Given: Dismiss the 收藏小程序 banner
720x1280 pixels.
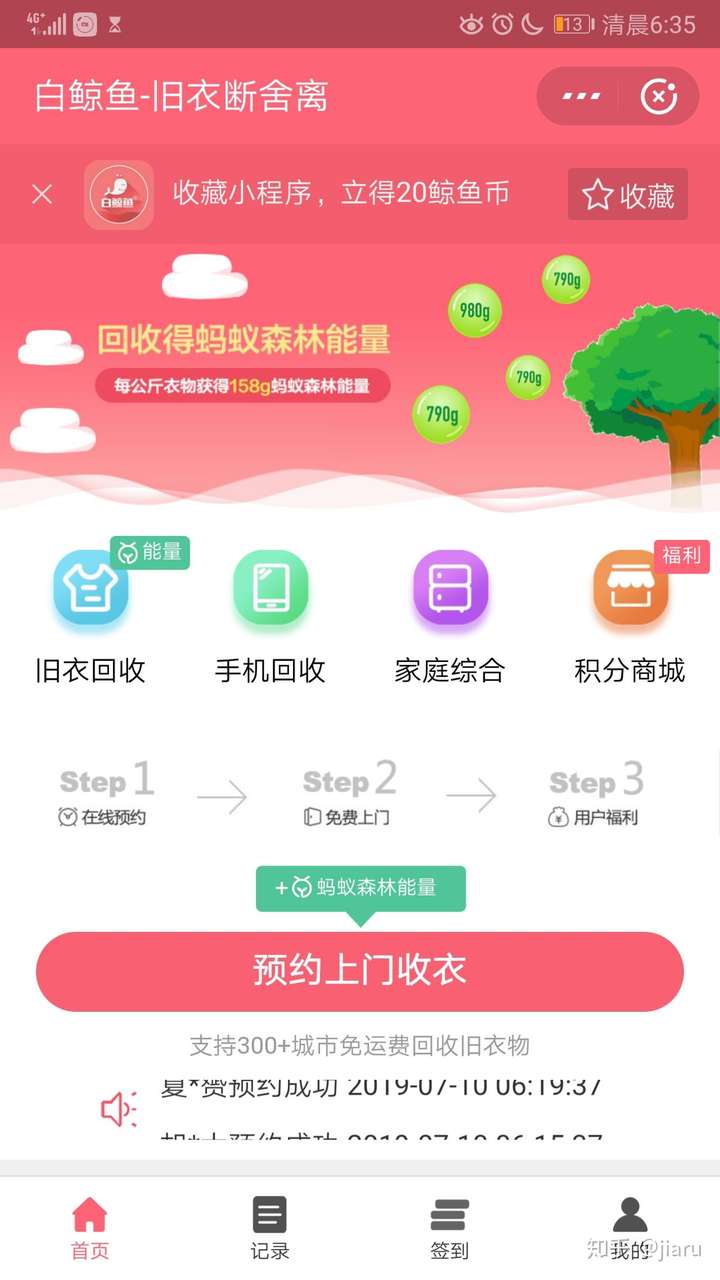Looking at the screenshot, I should pyautogui.click(x=42, y=194).
